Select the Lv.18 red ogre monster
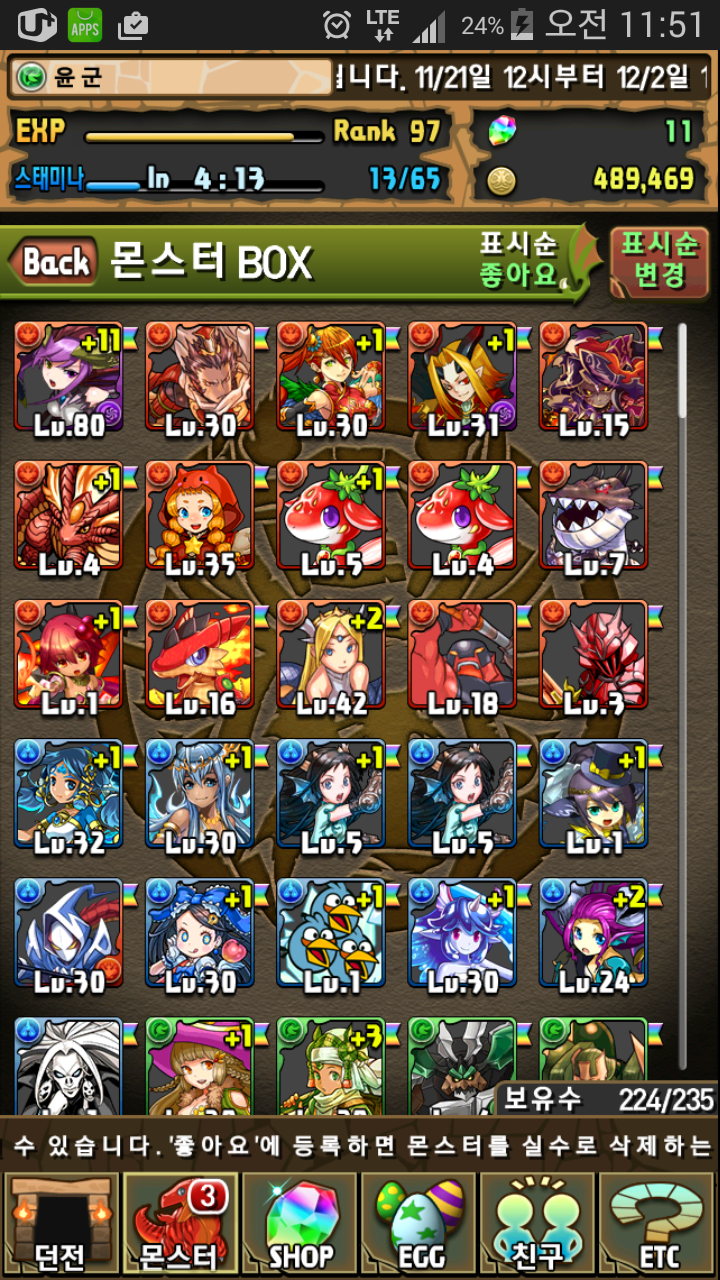The height and width of the screenshot is (1280, 720). tap(462, 654)
